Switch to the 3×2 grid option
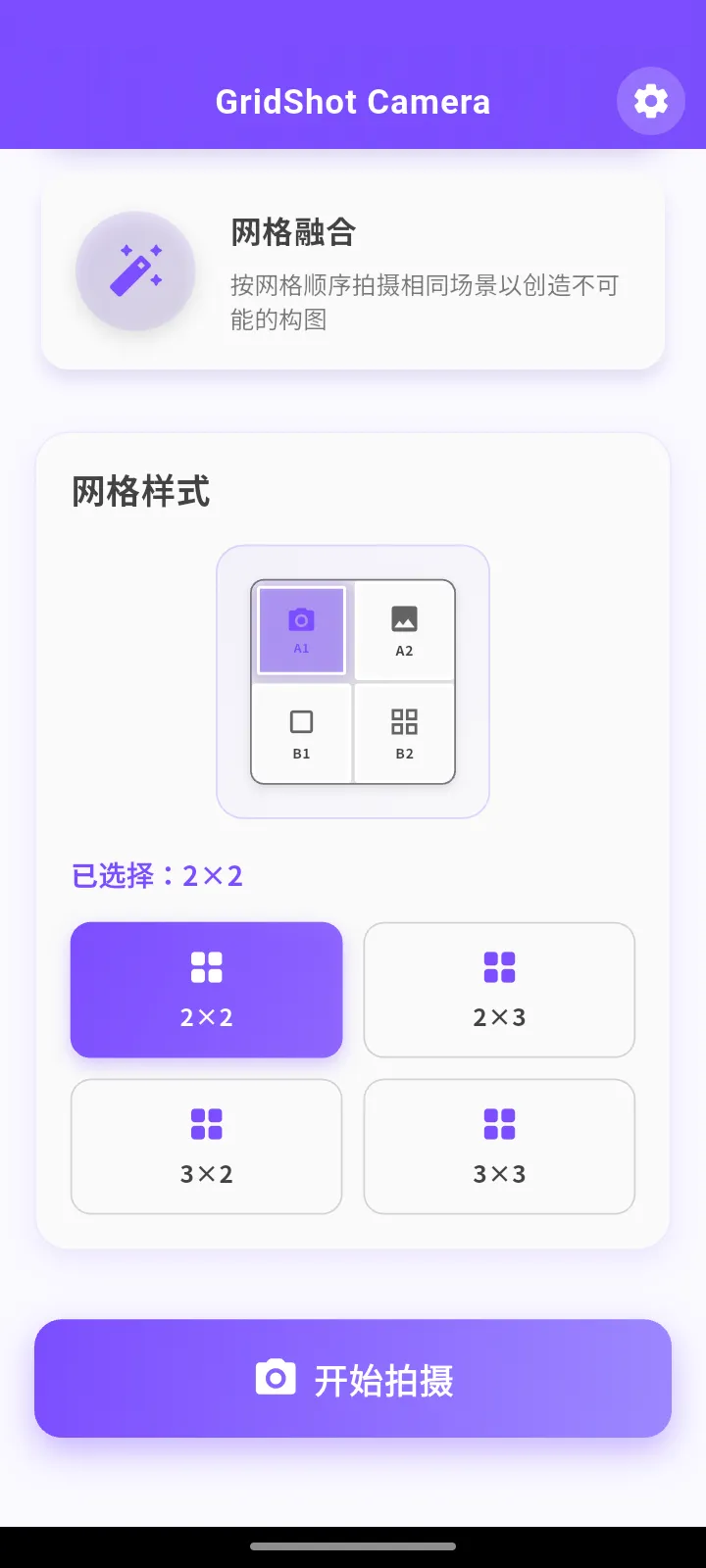706x1568 pixels. tap(206, 1147)
